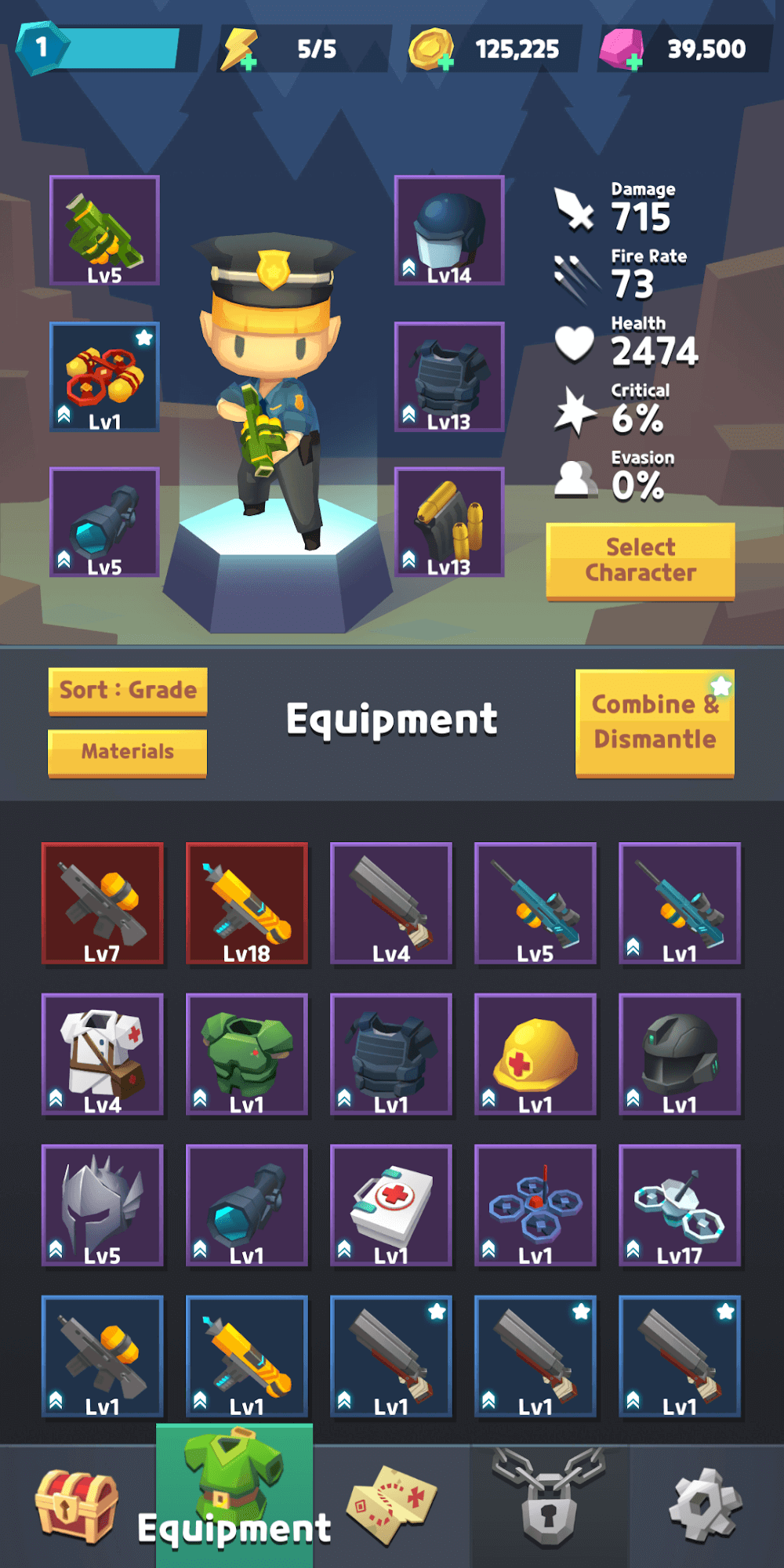Open the treasure chest tab
This screenshot has height=1568, width=784.
click(x=77, y=1506)
